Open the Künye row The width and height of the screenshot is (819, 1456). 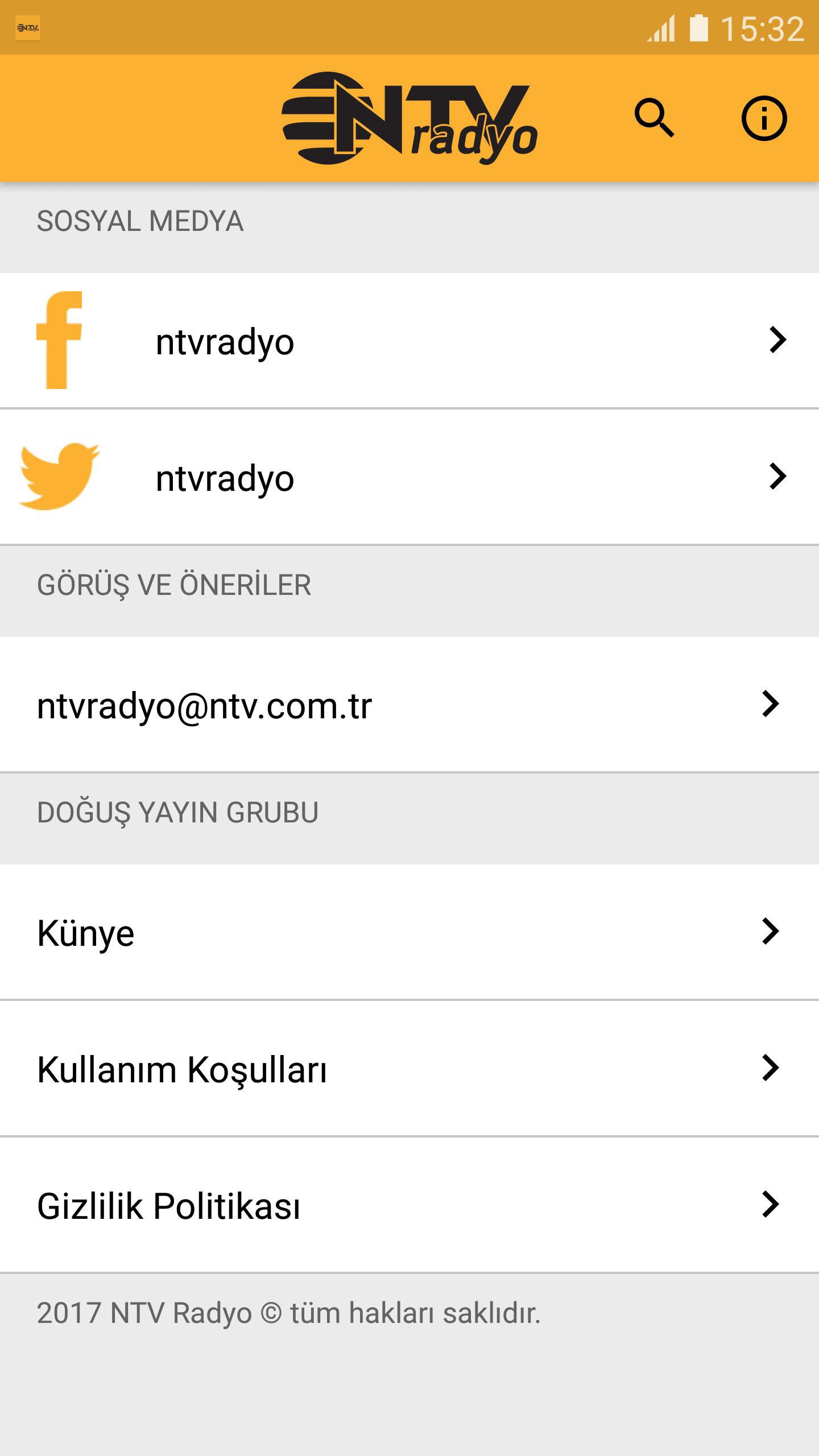(x=409, y=932)
